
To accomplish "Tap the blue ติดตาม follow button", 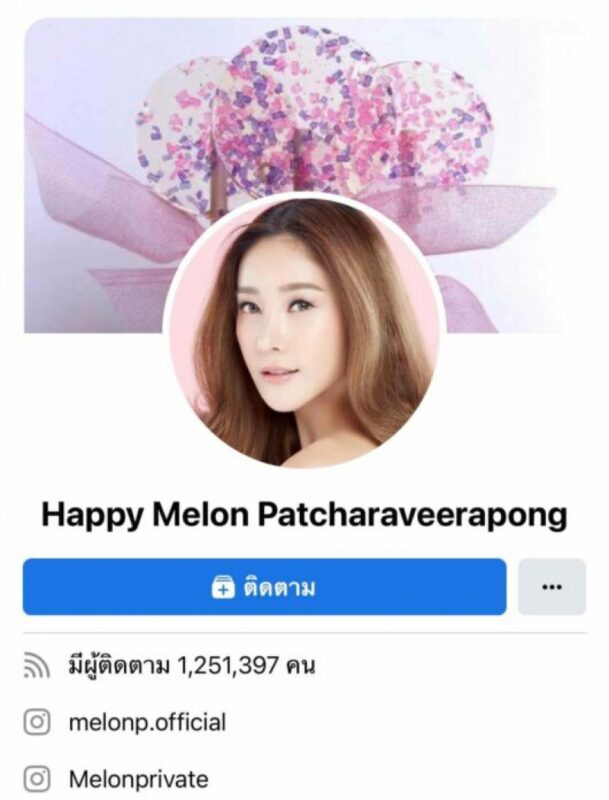I will point(264,587).
